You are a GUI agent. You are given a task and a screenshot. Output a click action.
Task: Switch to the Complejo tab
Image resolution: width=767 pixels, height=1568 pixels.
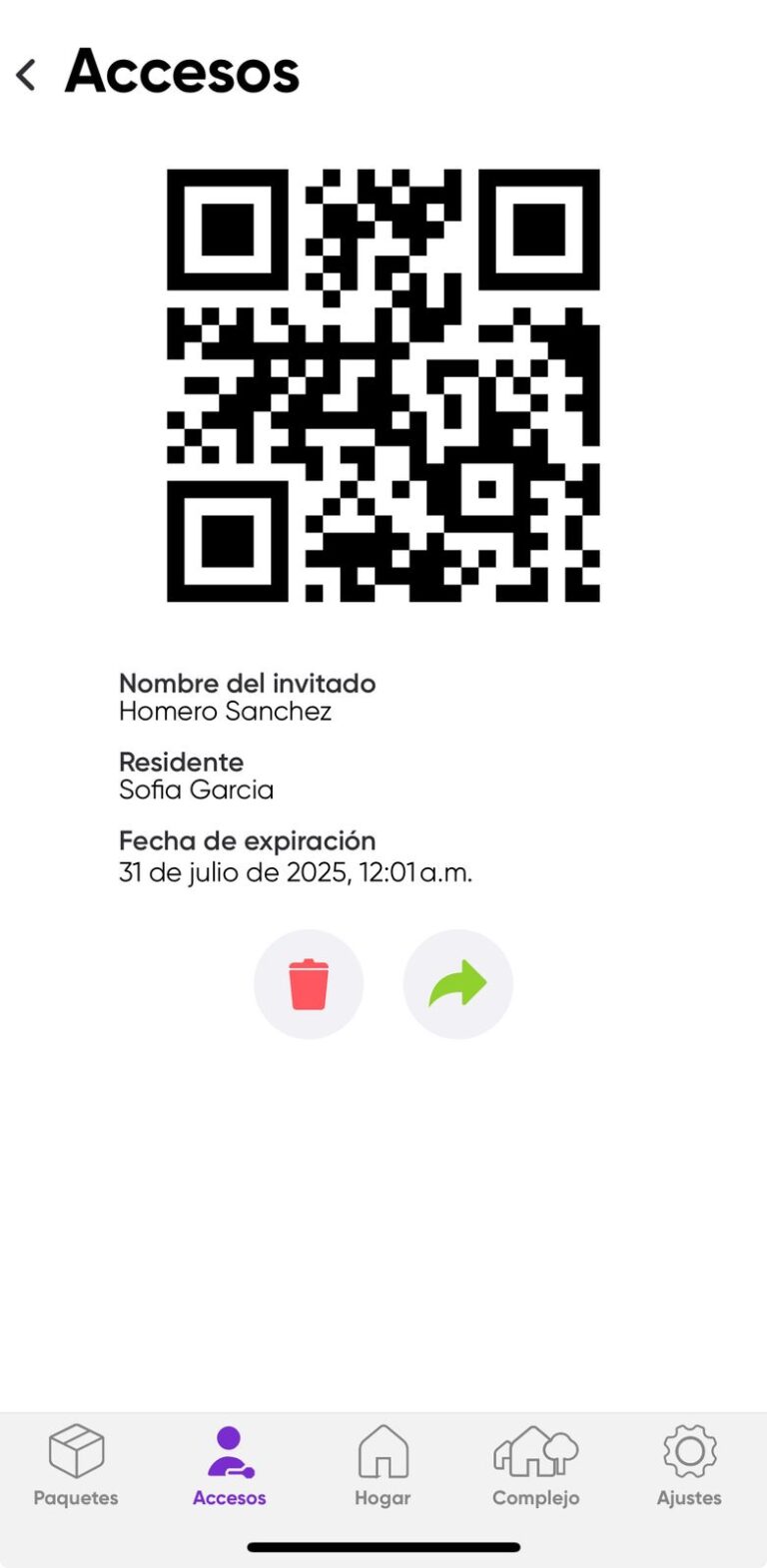(x=535, y=1467)
